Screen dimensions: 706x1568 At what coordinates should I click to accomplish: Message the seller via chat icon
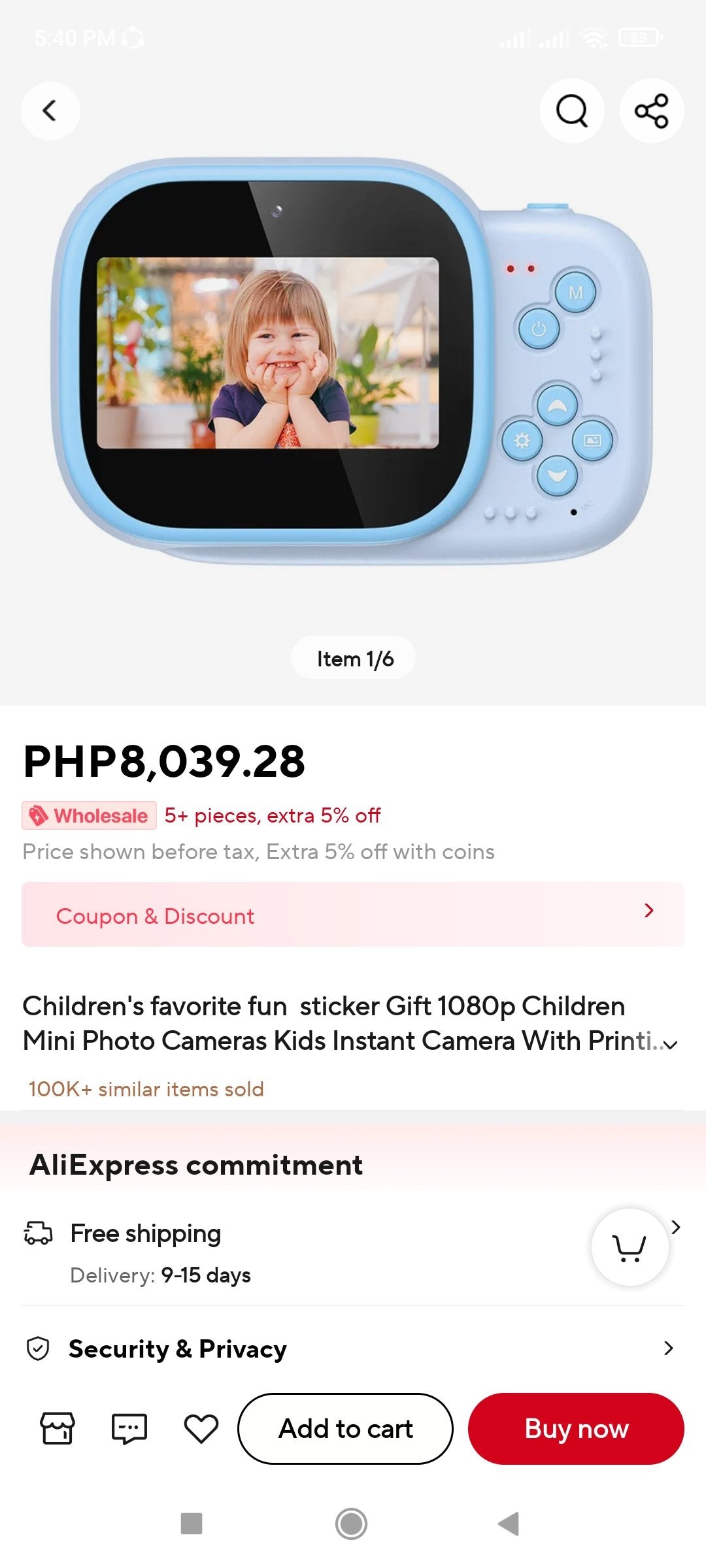tap(129, 1428)
